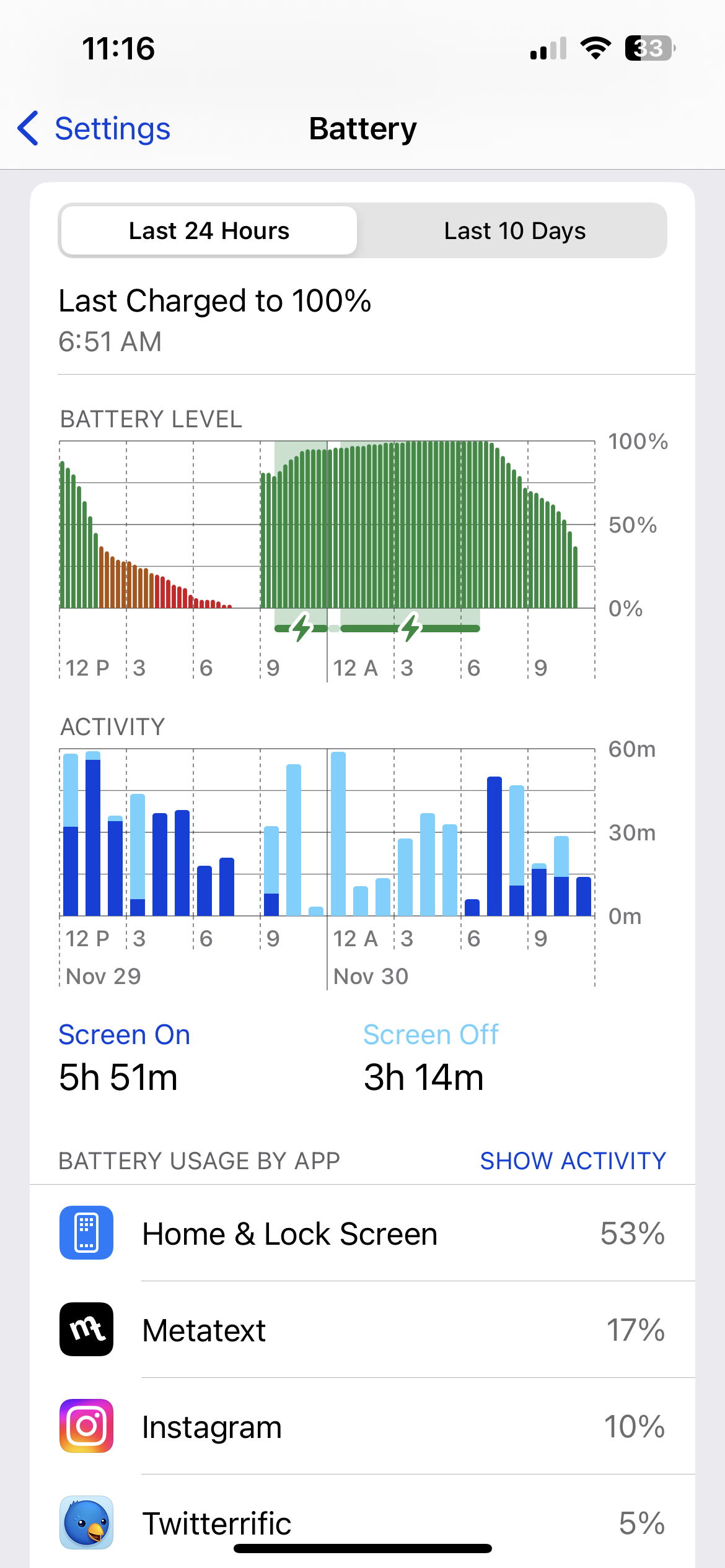Switch to Last 10 Days view
Image resolution: width=725 pixels, height=1568 pixels.
point(514,231)
